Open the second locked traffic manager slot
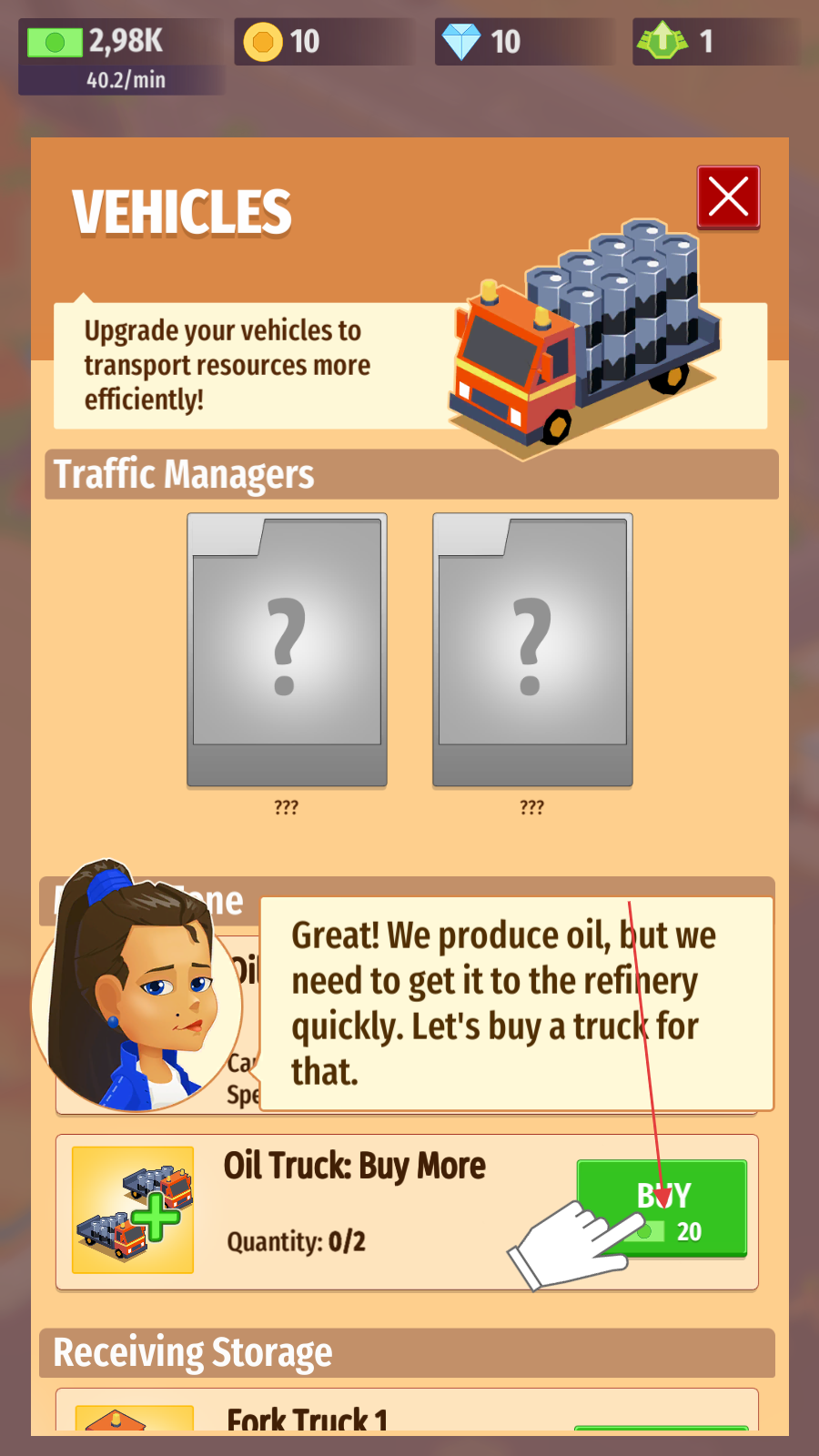The width and height of the screenshot is (819, 1456). (532, 650)
